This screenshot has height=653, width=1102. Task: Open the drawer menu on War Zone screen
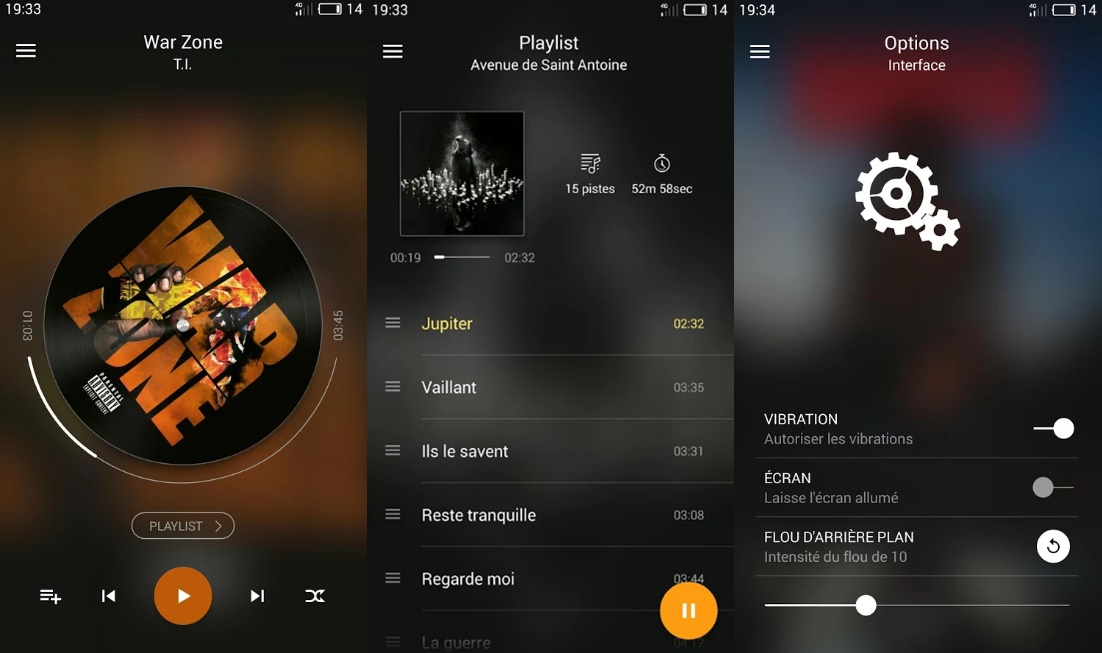tap(26, 51)
